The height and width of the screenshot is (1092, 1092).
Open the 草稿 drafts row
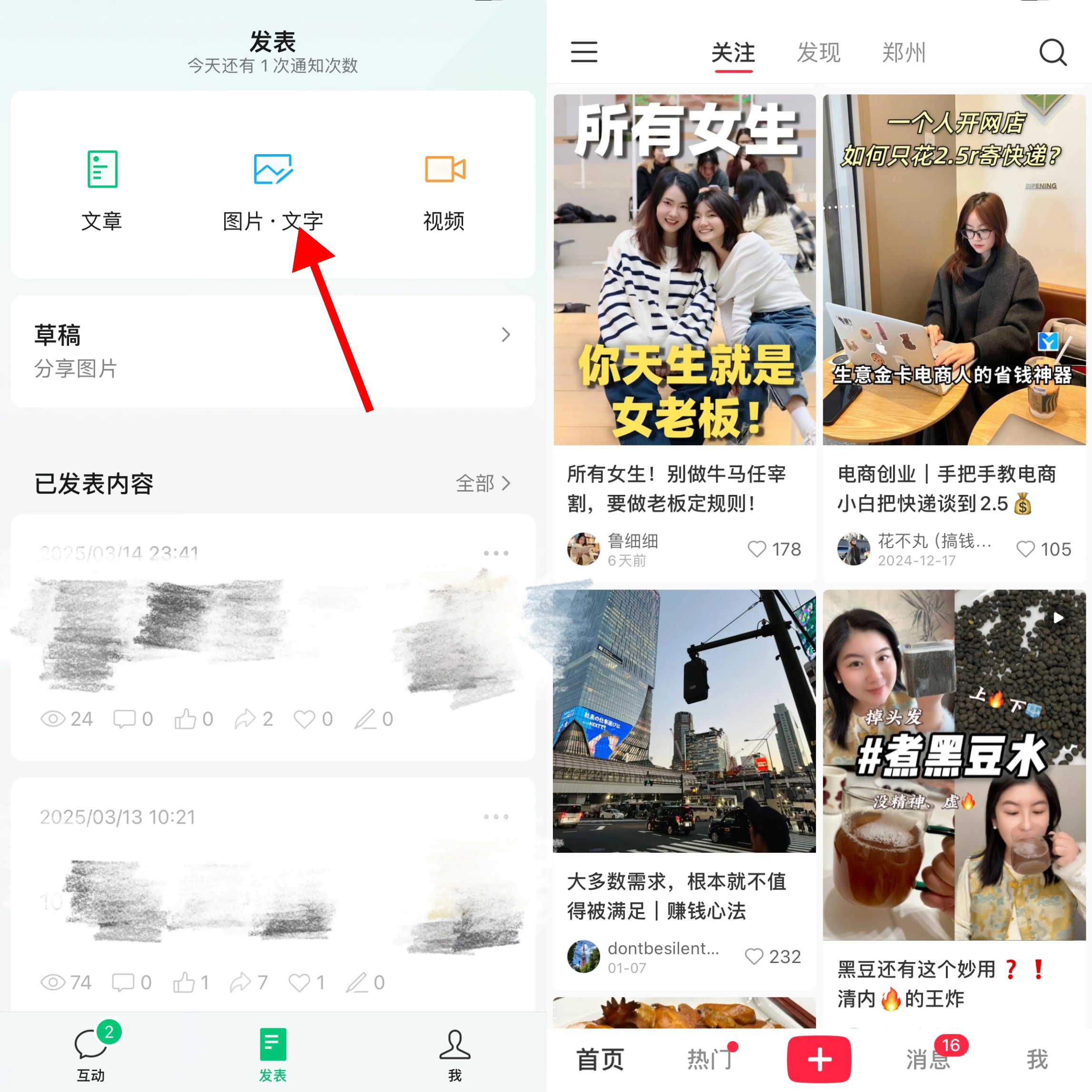(x=273, y=351)
